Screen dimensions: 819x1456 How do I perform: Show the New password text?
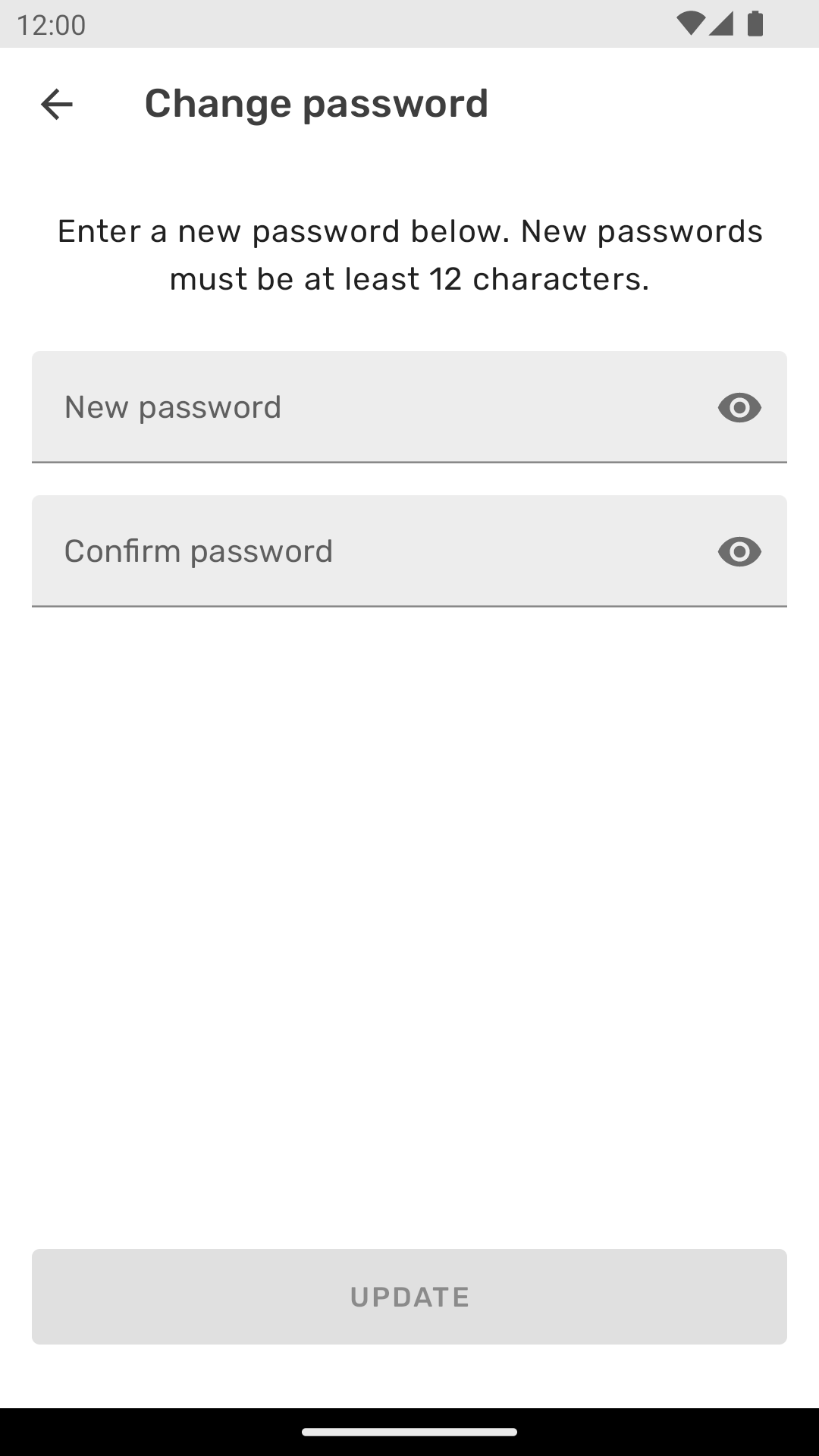739,408
